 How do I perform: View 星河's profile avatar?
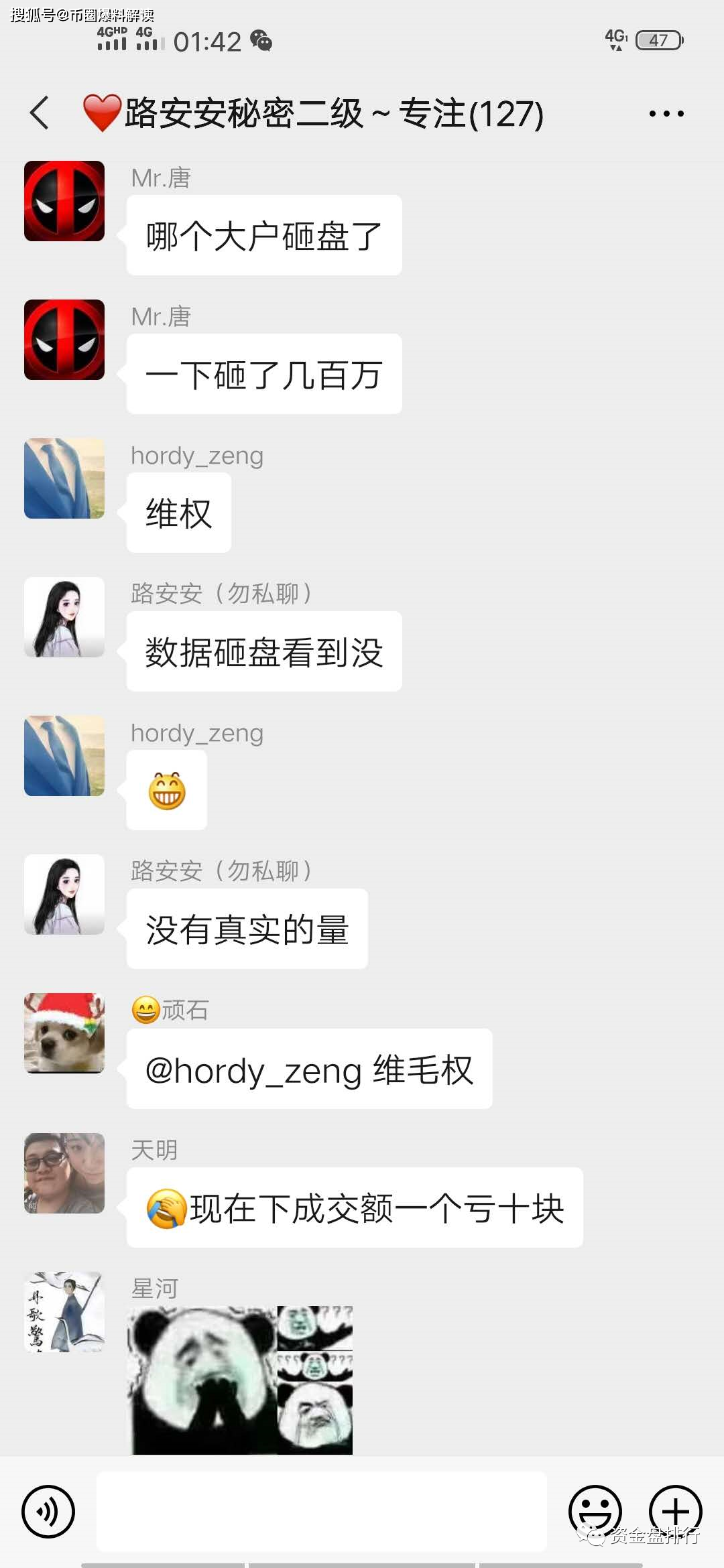pyautogui.click(x=64, y=1311)
